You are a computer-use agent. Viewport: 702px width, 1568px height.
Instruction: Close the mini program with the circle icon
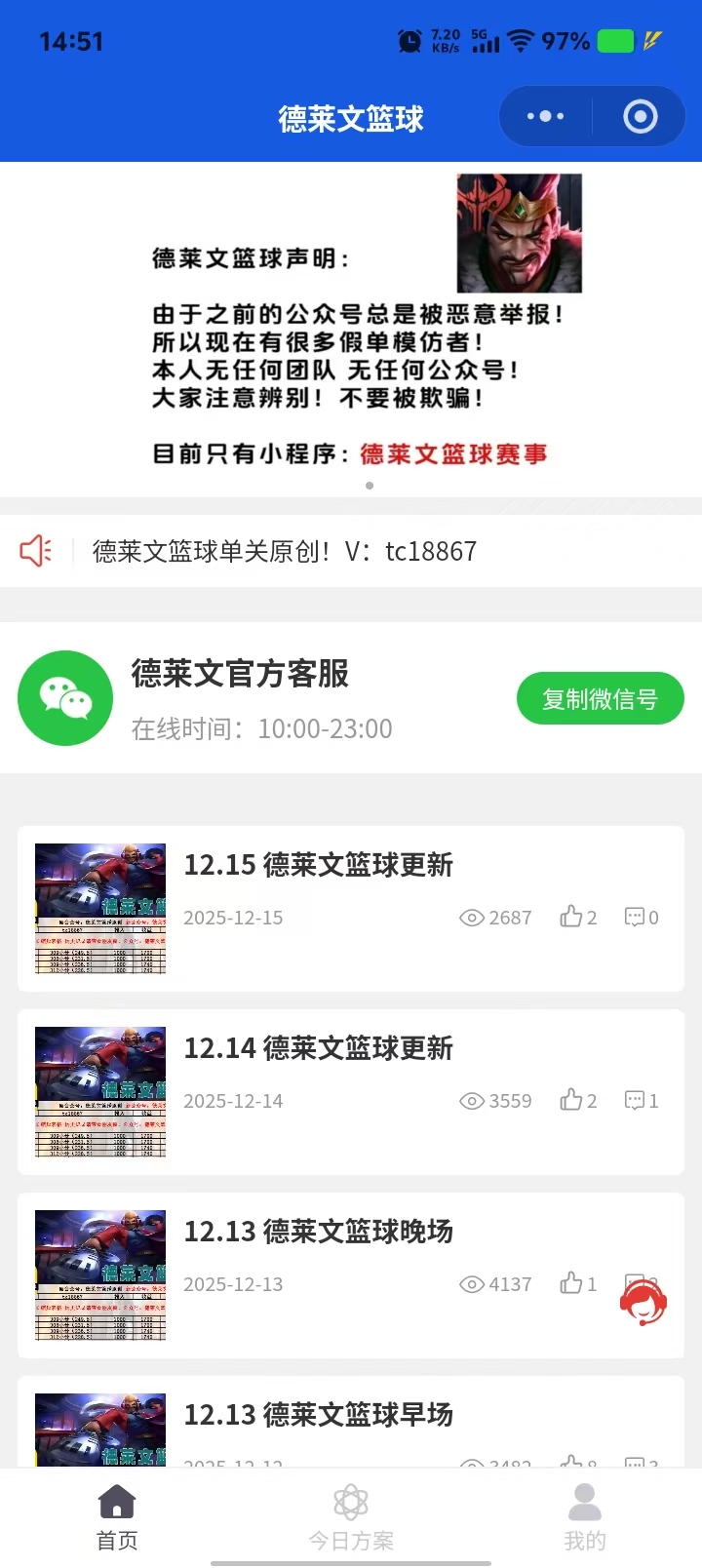click(640, 117)
